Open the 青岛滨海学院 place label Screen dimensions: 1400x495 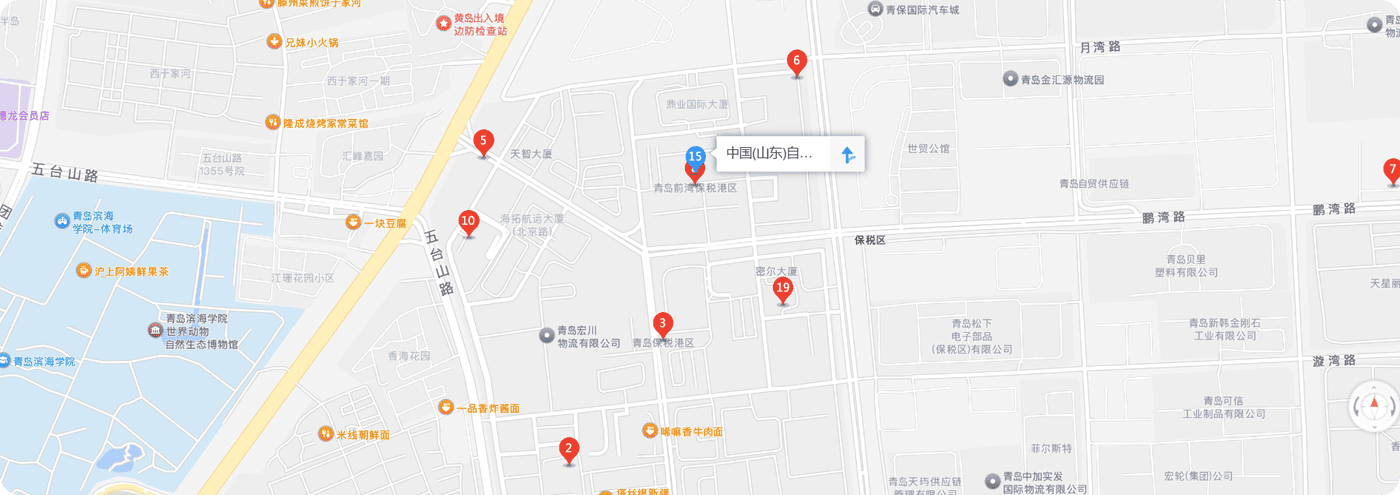[x=38, y=361]
